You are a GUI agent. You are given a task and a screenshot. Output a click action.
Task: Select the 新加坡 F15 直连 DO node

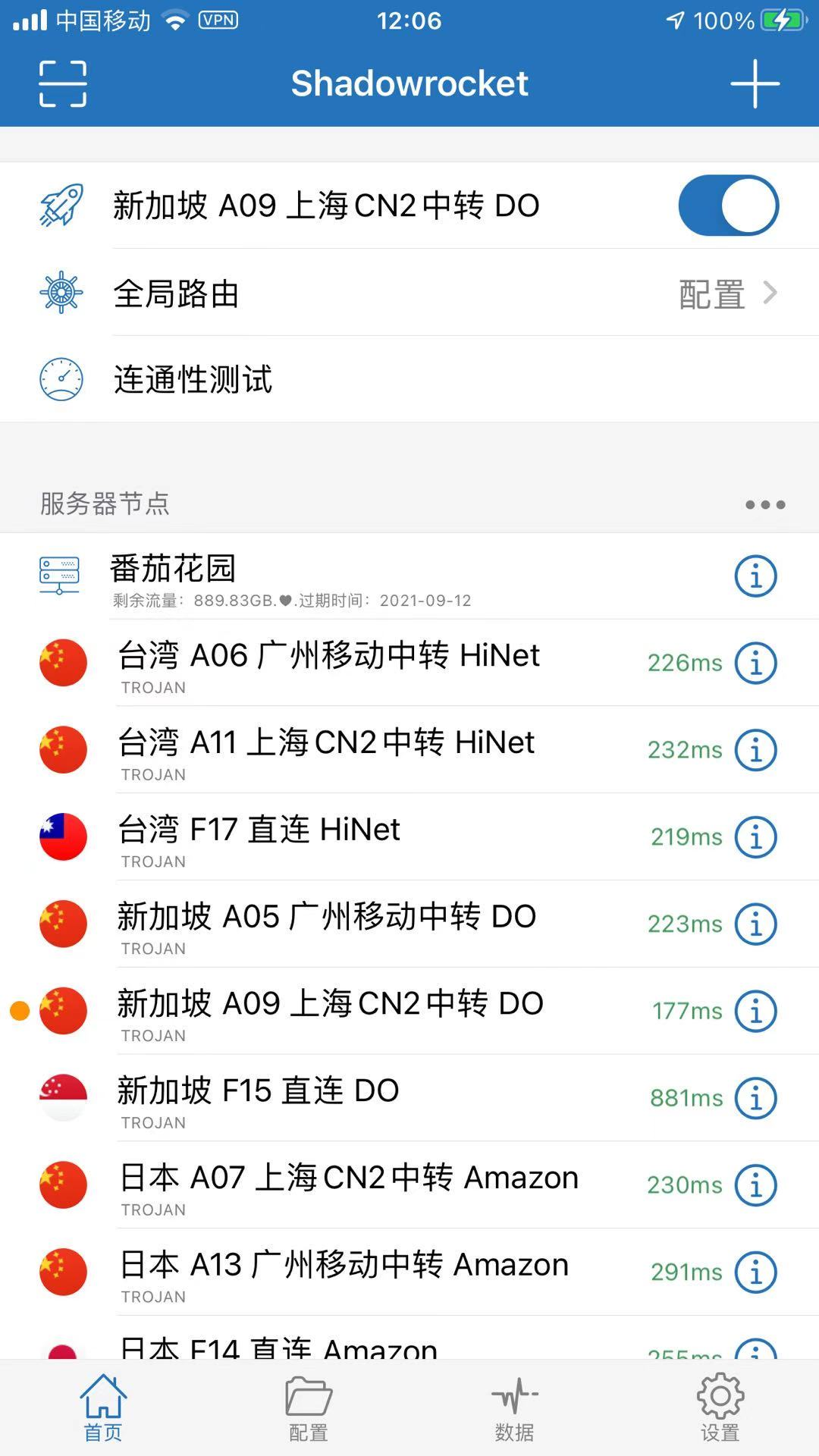(364, 1099)
